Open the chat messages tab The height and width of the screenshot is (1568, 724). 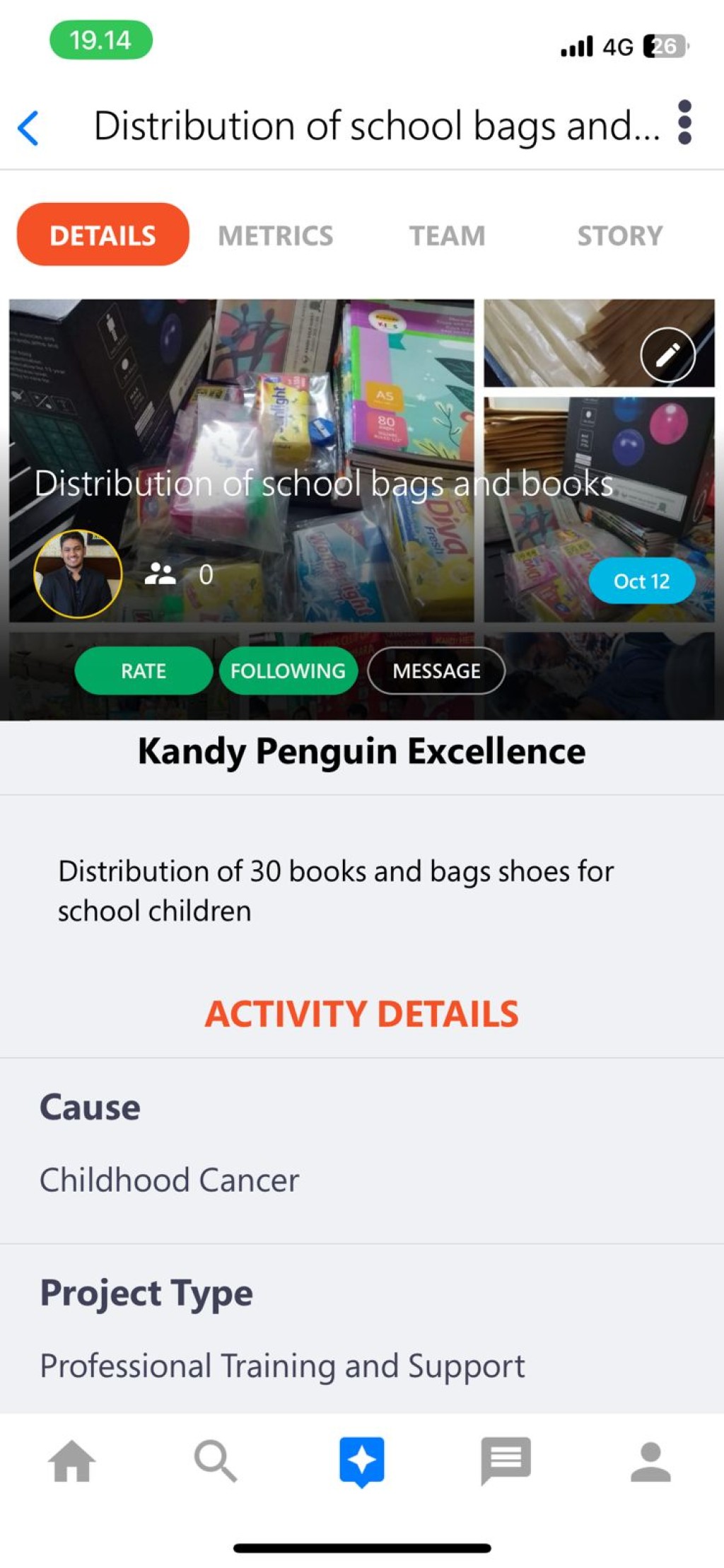(x=506, y=1461)
